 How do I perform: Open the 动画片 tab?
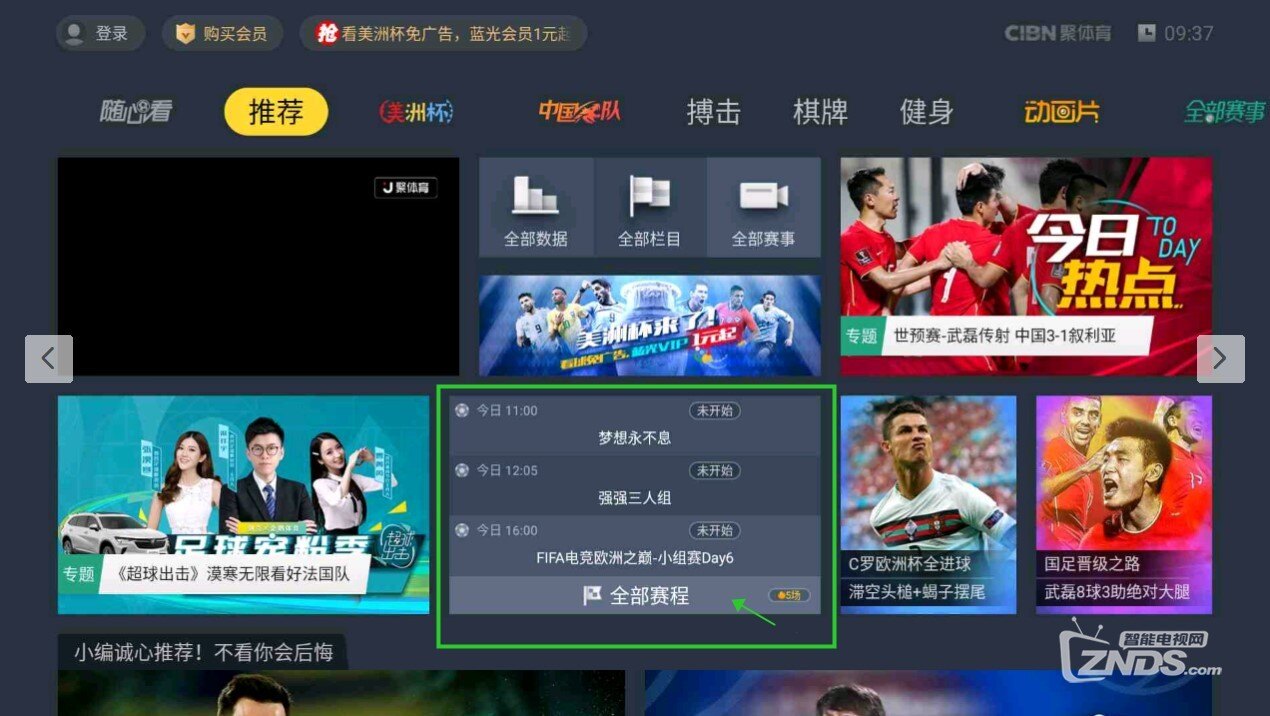point(1062,112)
